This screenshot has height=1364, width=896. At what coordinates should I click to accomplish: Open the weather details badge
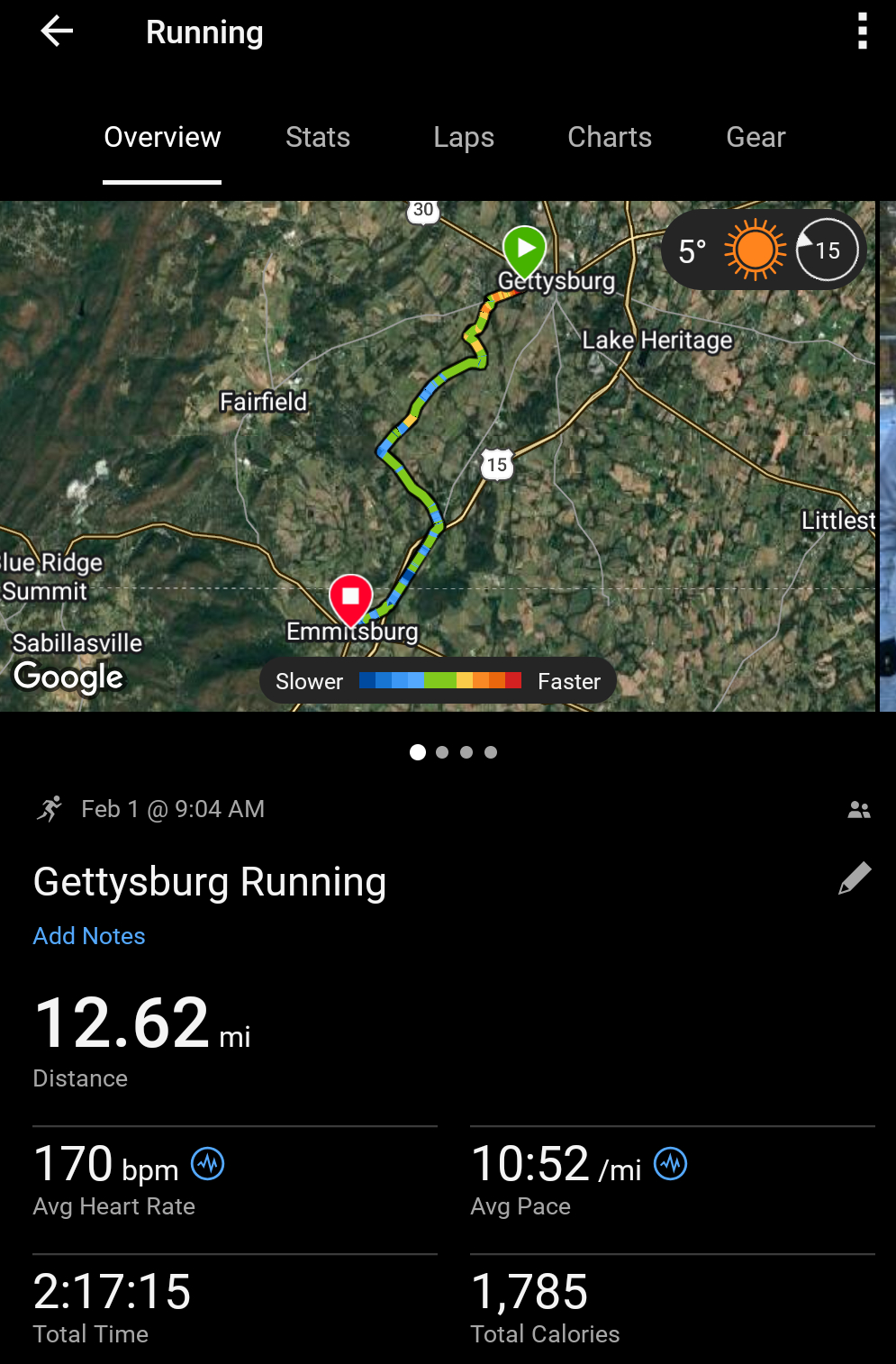[764, 250]
